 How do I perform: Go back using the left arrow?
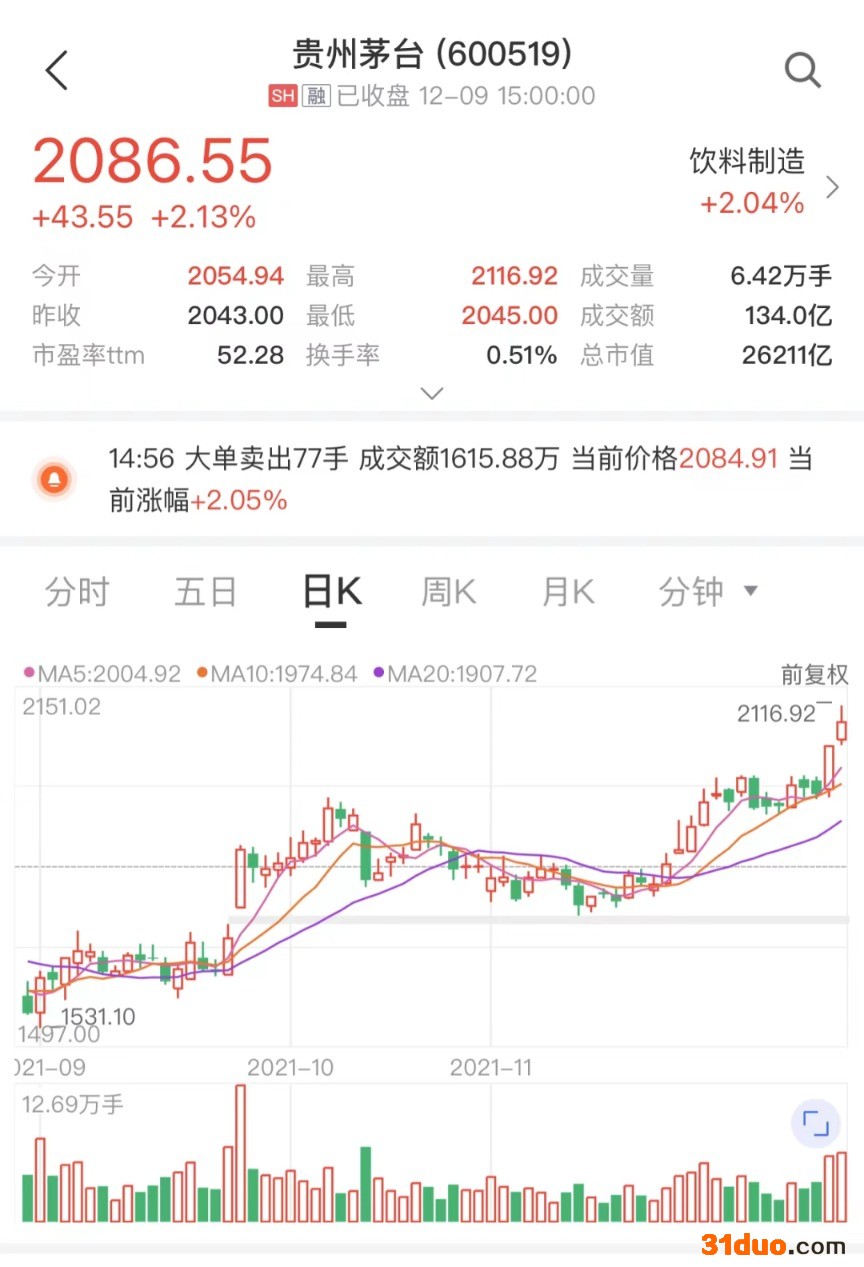[x=57, y=70]
